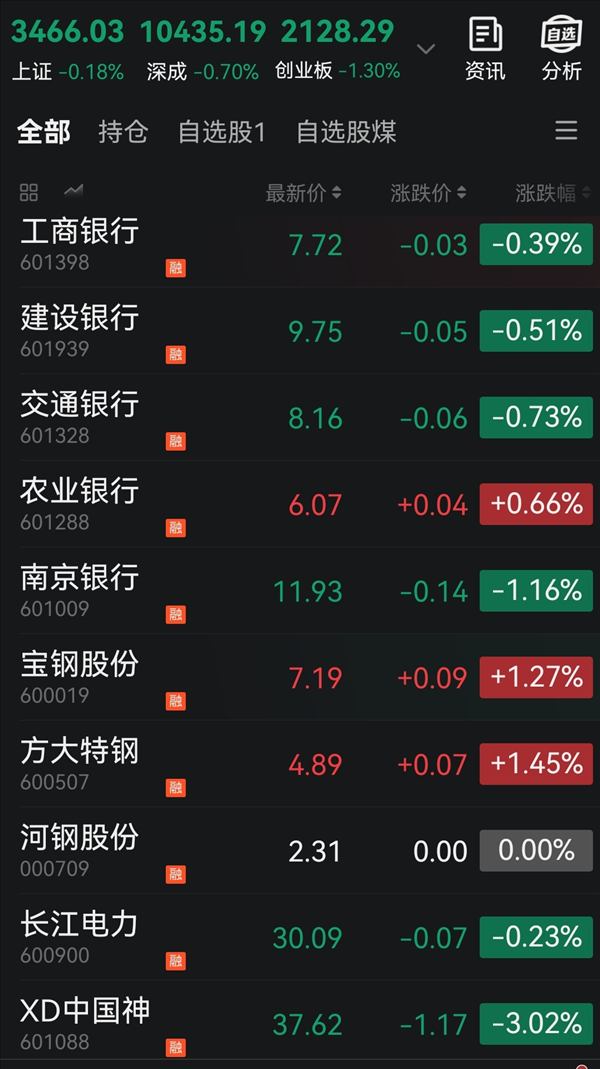Viewport: 600px width, 1069px height.
Task: Select the 全部 tab
Action: tap(44, 132)
